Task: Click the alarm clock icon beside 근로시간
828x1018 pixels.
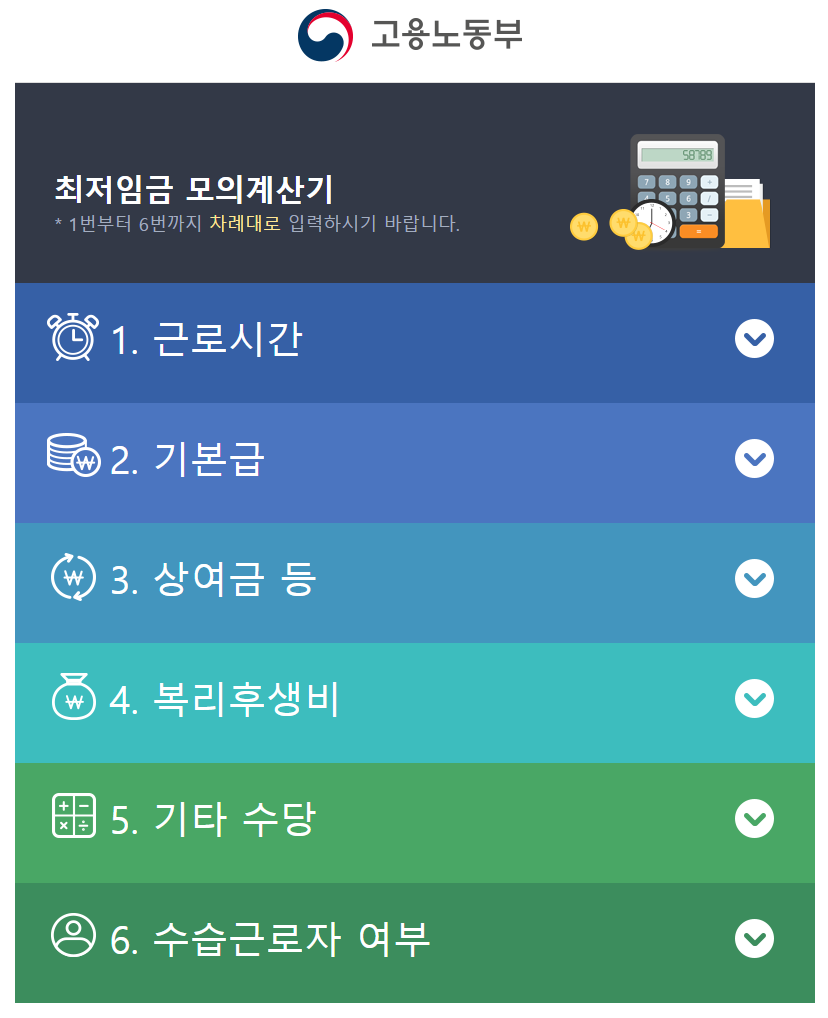Action: (72, 339)
